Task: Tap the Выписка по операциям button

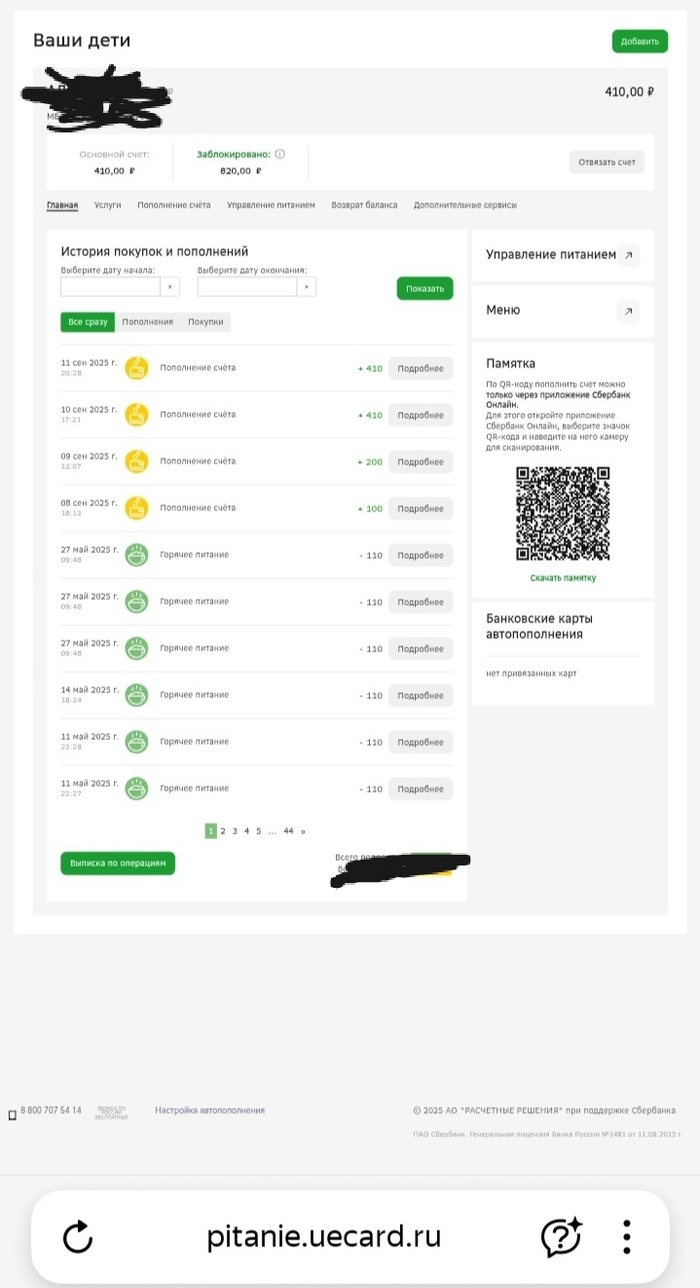Action: click(118, 863)
